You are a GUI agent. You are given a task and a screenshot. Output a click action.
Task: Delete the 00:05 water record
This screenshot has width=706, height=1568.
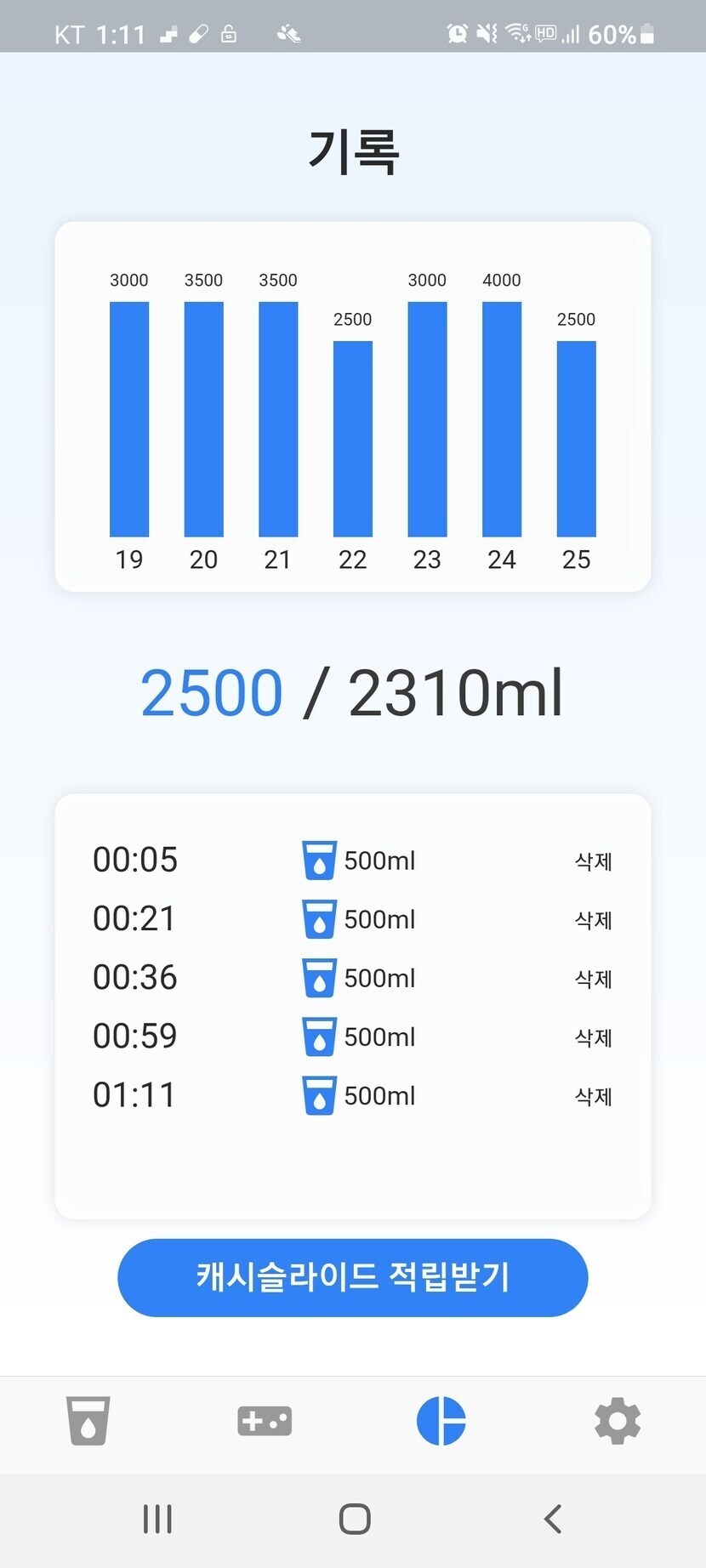tap(593, 861)
